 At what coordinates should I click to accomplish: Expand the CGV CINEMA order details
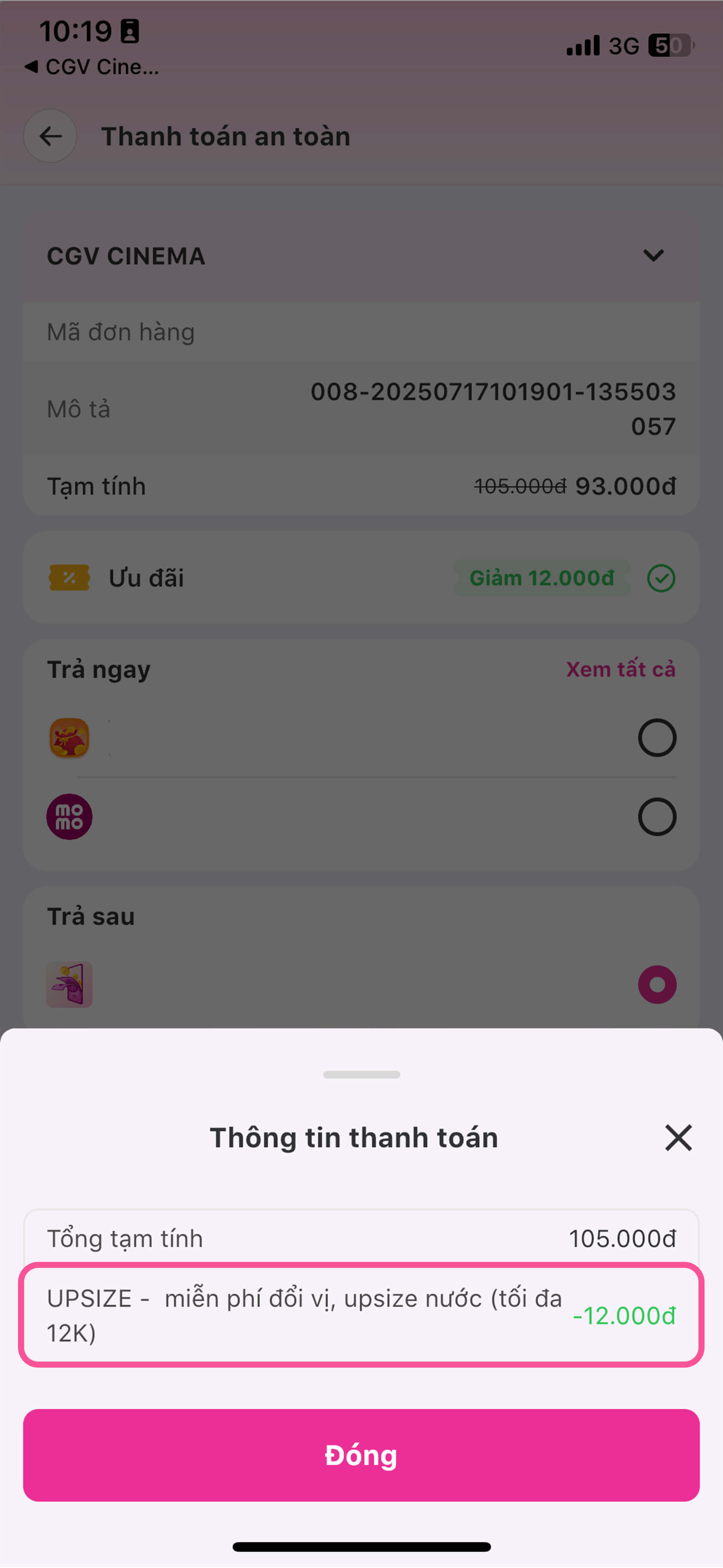point(653,256)
